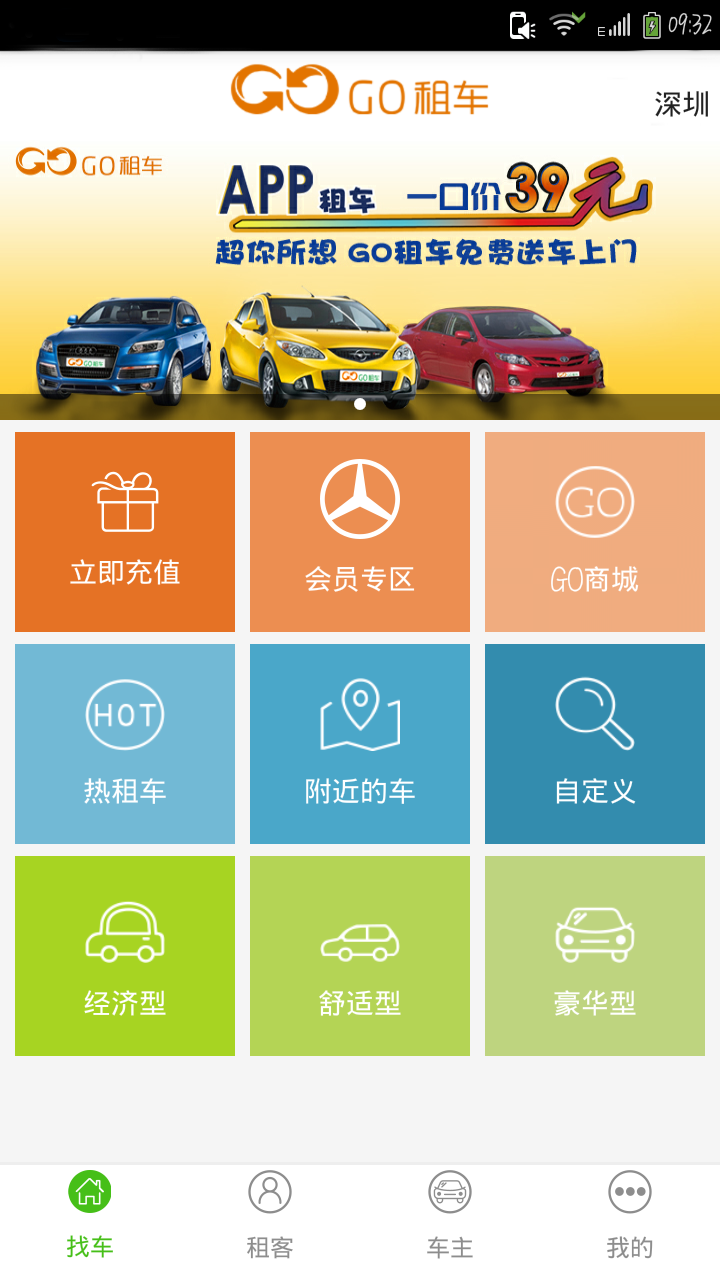Switch to the 租客 tab
Screen dimensions: 720x1280
(x=270, y=1214)
